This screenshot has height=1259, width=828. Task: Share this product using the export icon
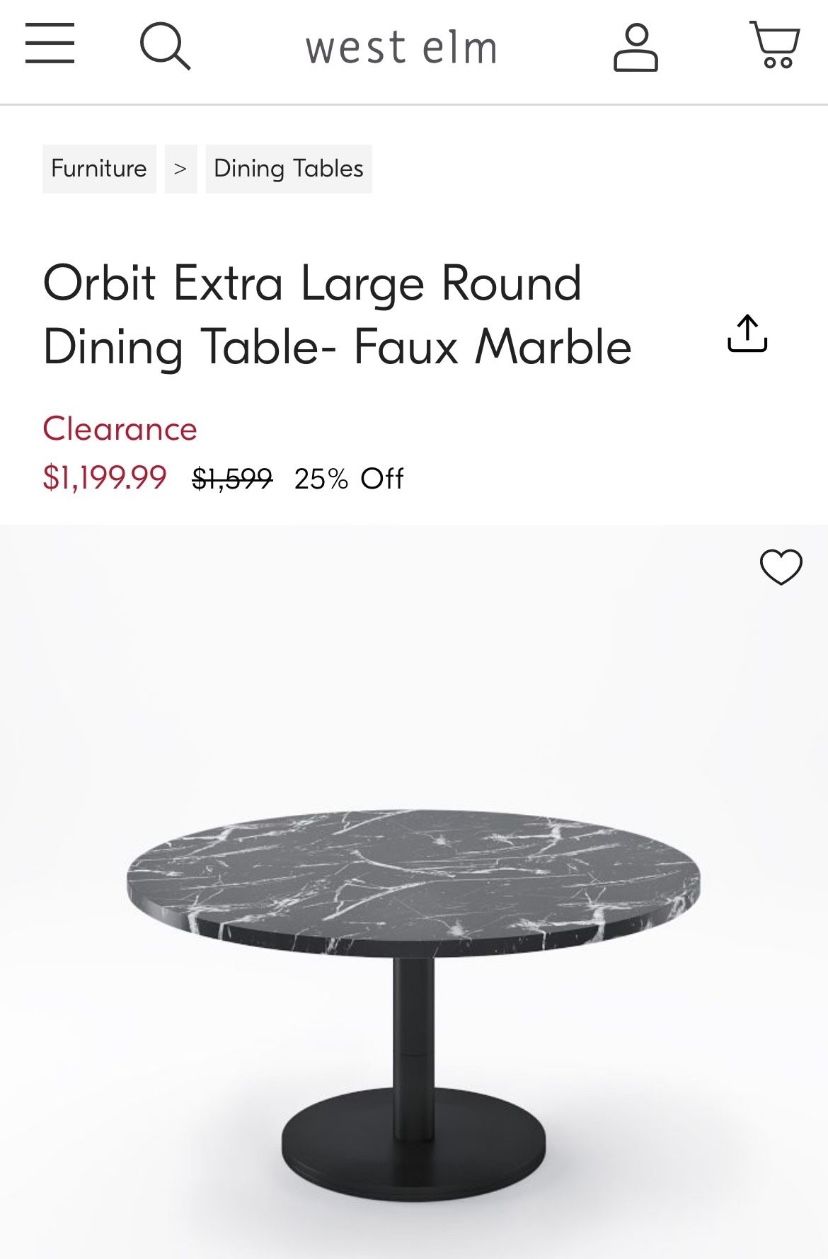(747, 334)
